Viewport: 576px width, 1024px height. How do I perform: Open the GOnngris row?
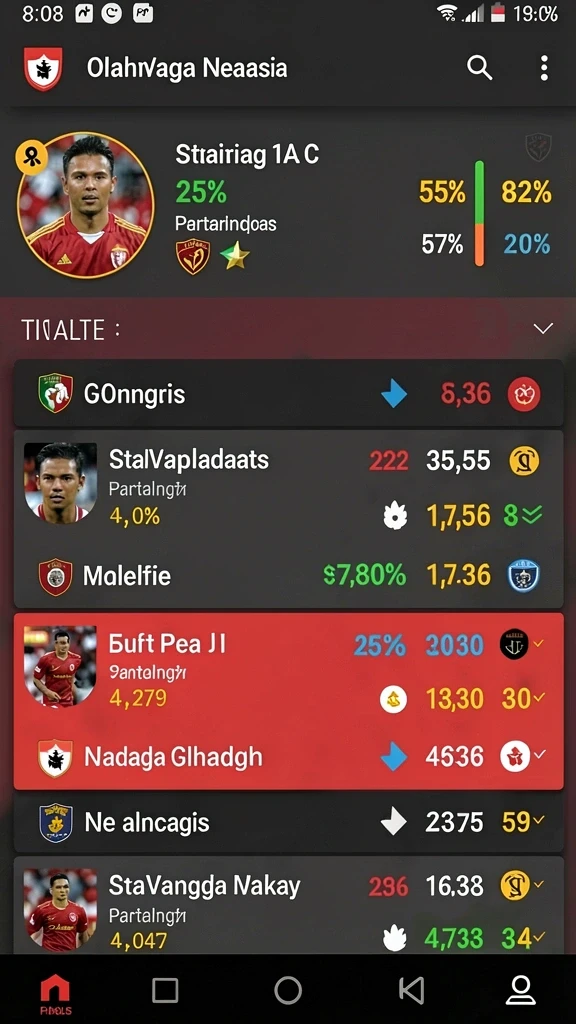pos(289,394)
